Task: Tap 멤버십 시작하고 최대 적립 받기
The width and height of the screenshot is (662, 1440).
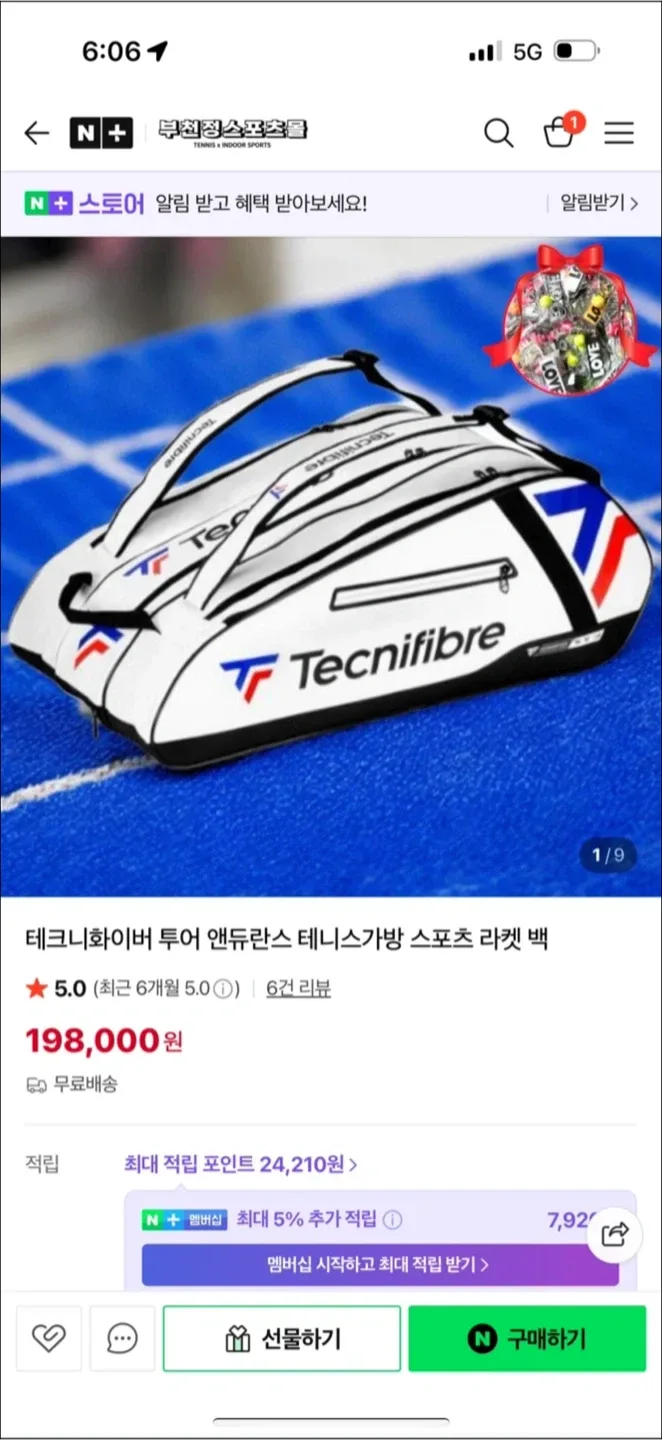Action: [x=379, y=1265]
